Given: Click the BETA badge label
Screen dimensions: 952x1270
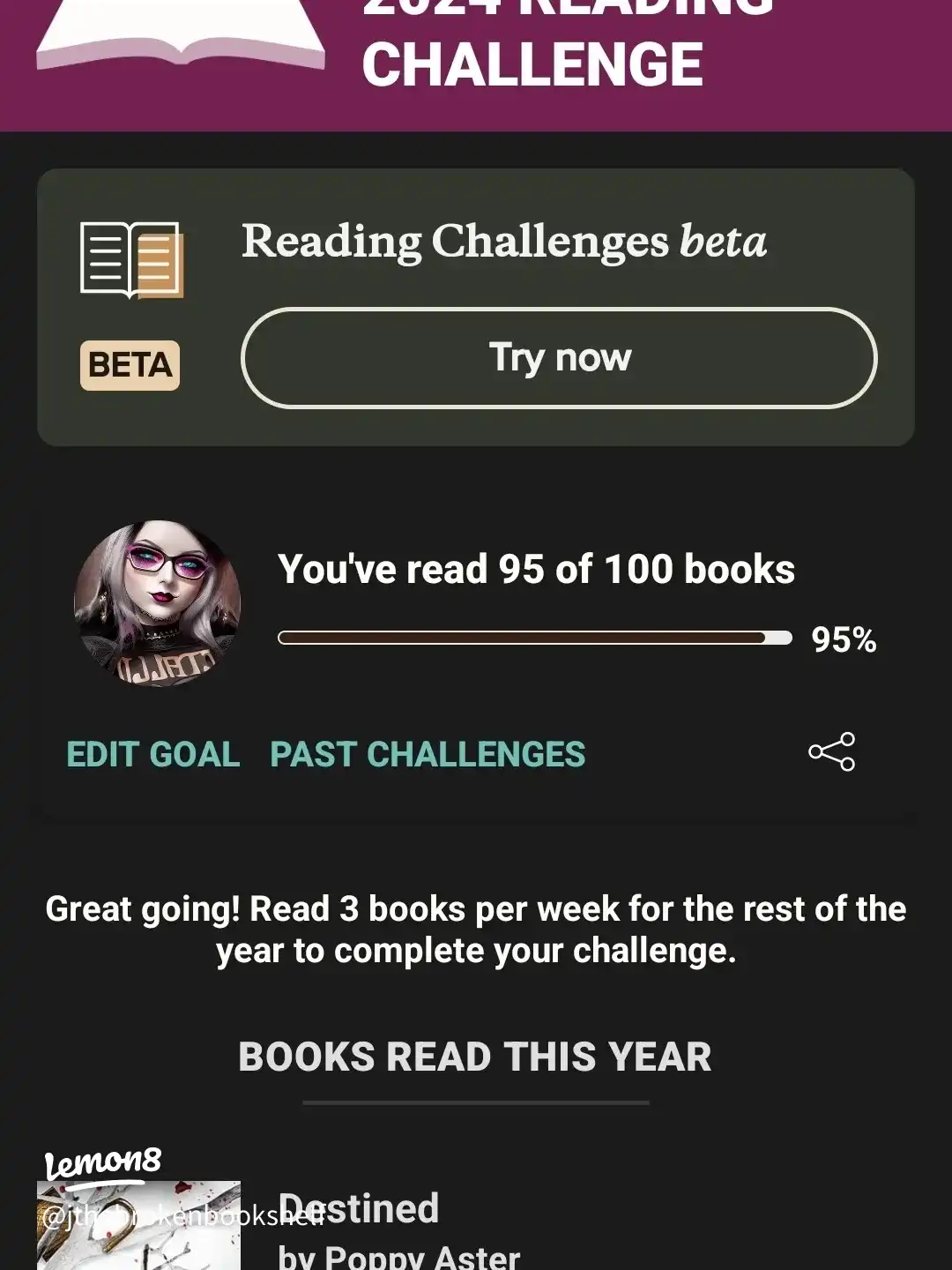Looking at the screenshot, I should coord(129,366).
